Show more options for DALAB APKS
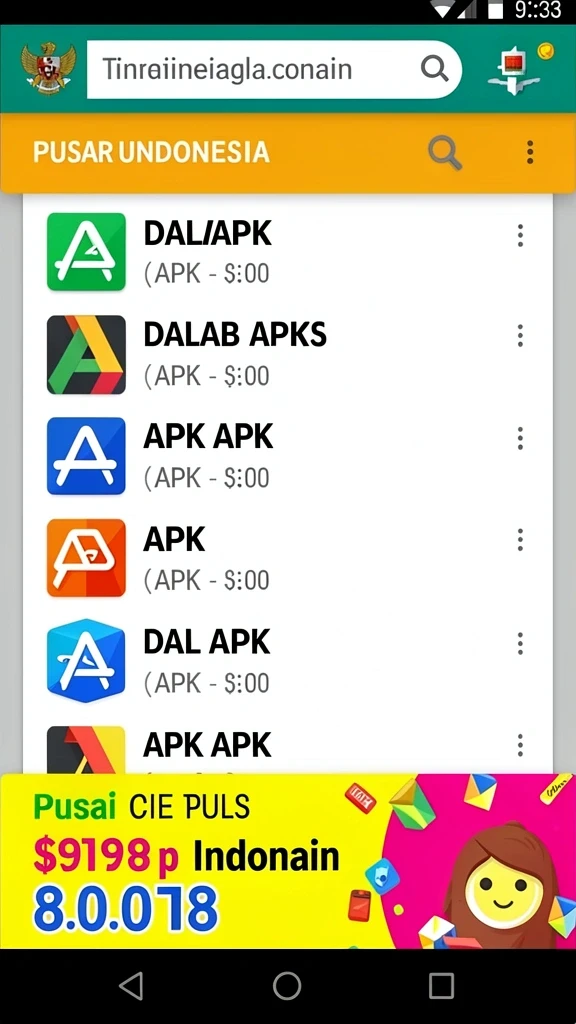The height and width of the screenshot is (1024, 576). 520,336
